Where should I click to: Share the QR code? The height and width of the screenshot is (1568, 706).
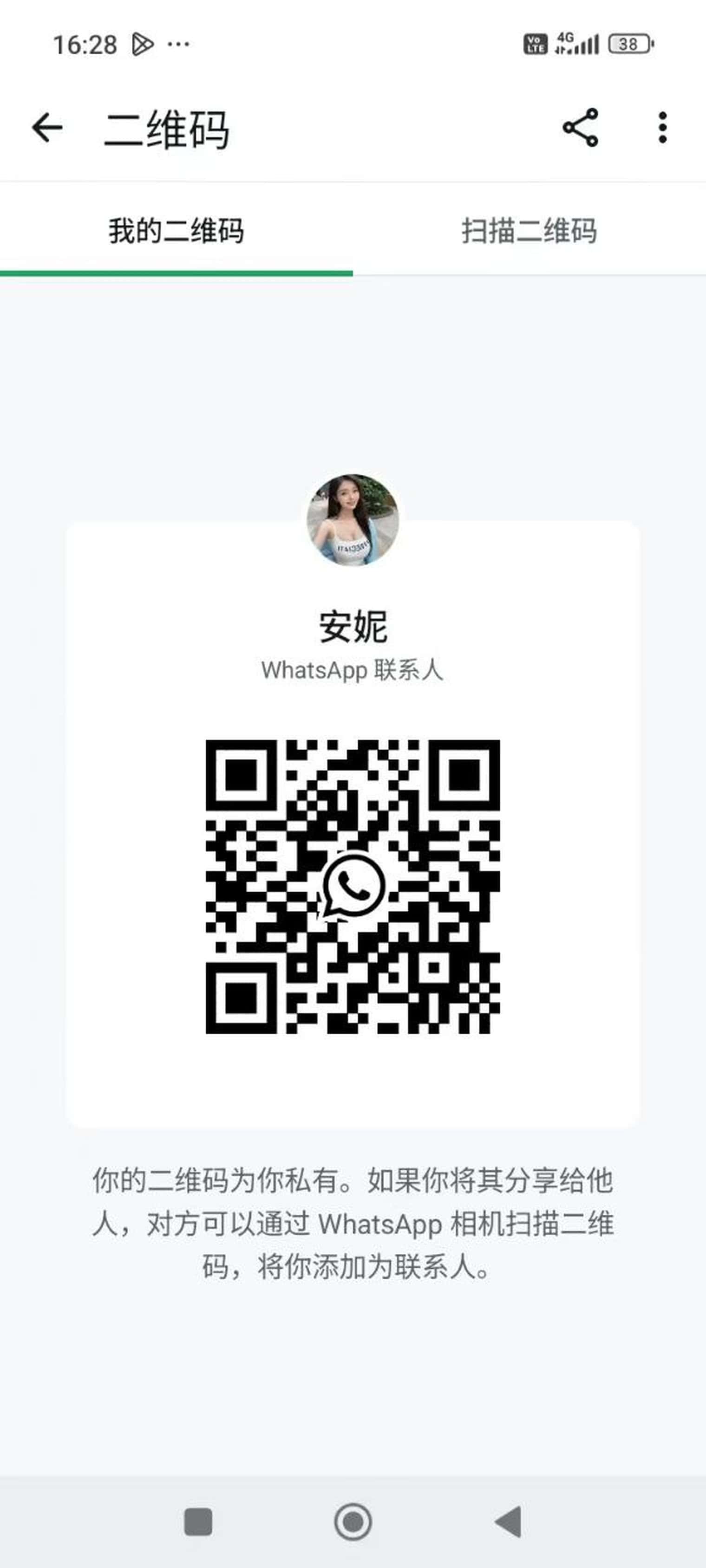tap(581, 128)
